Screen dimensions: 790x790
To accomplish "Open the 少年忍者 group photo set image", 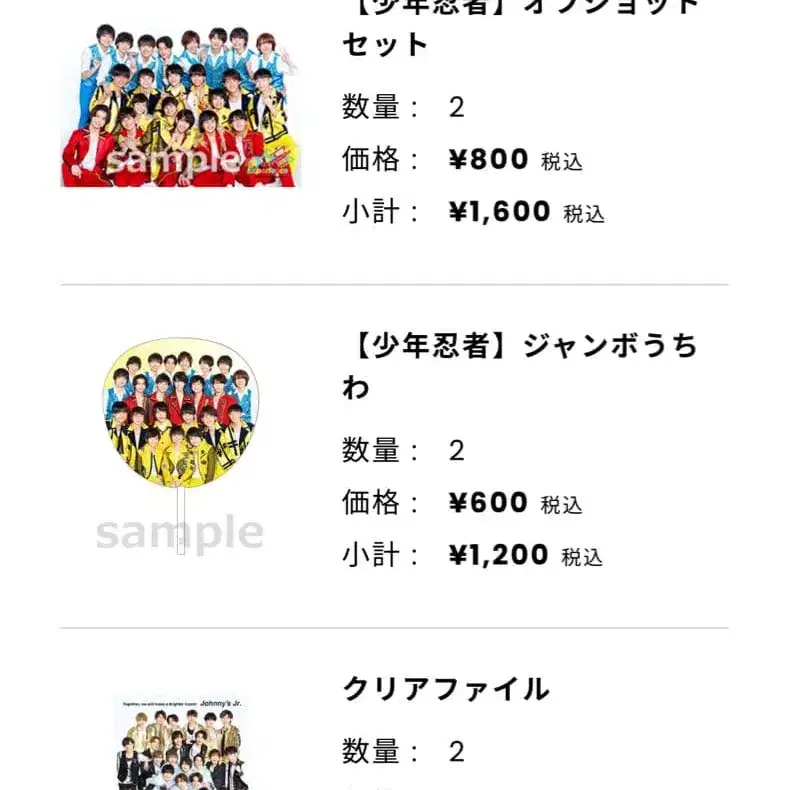I will [180, 105].
